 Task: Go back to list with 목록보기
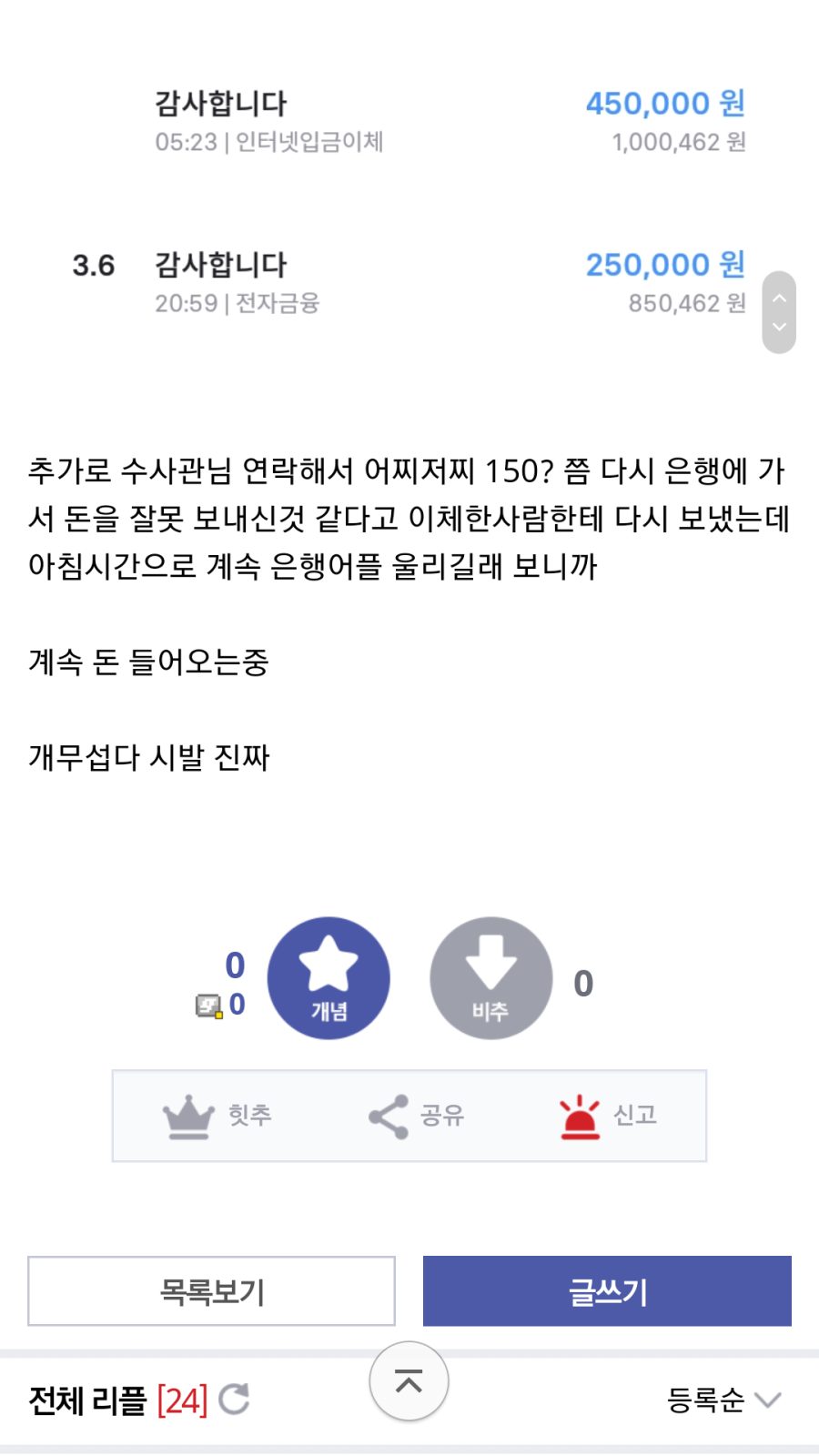point(211,1291)
